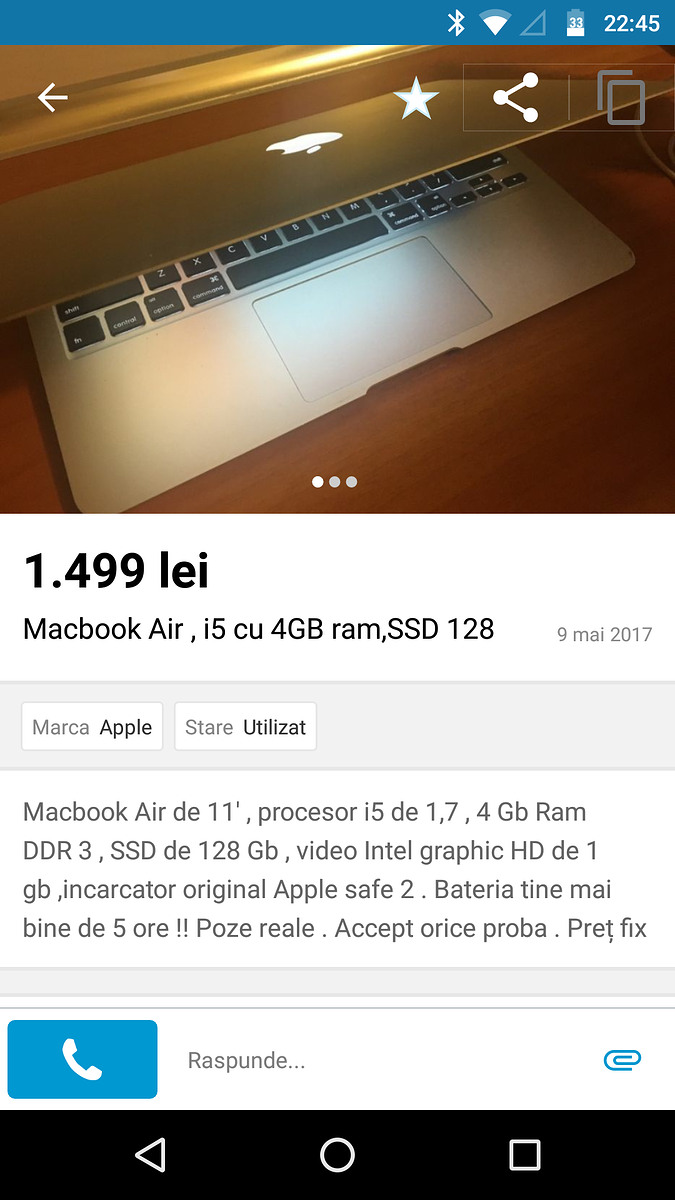Viewport: 675px width, 1200px height.
Task: Save this ad with the star icon
Action: 416,98
